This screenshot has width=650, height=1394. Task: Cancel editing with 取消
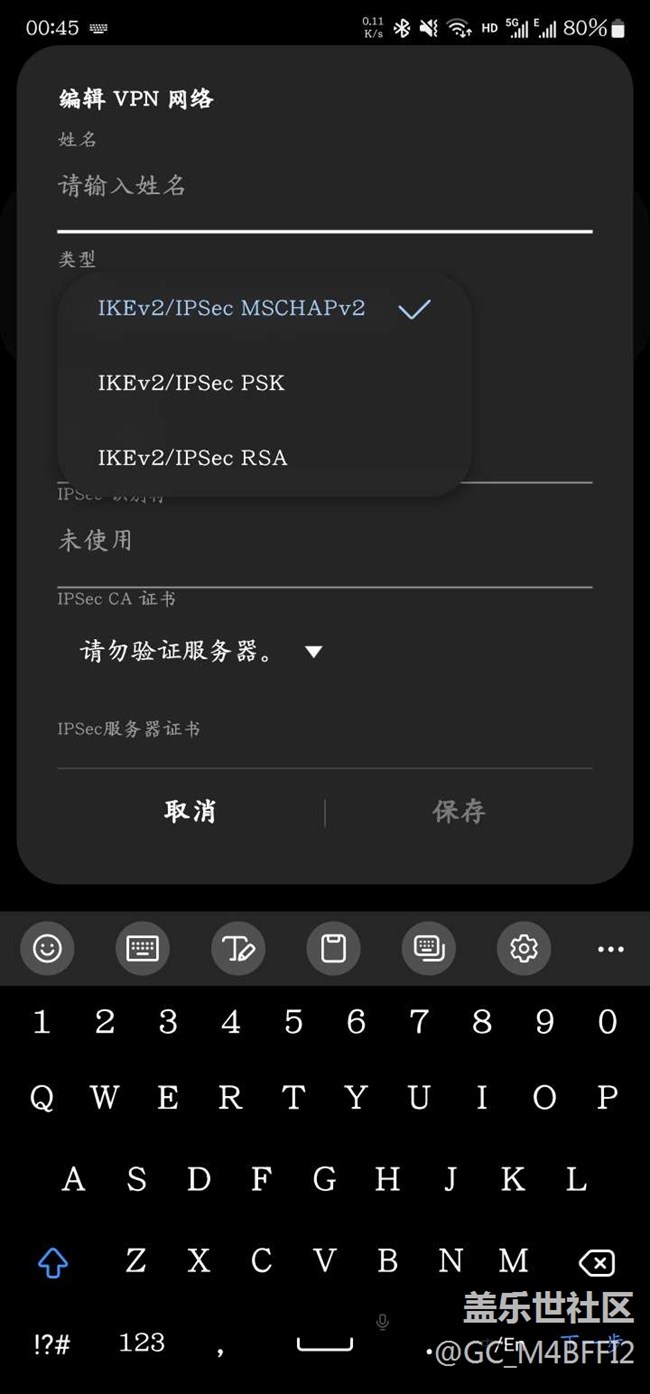(190, 811)
